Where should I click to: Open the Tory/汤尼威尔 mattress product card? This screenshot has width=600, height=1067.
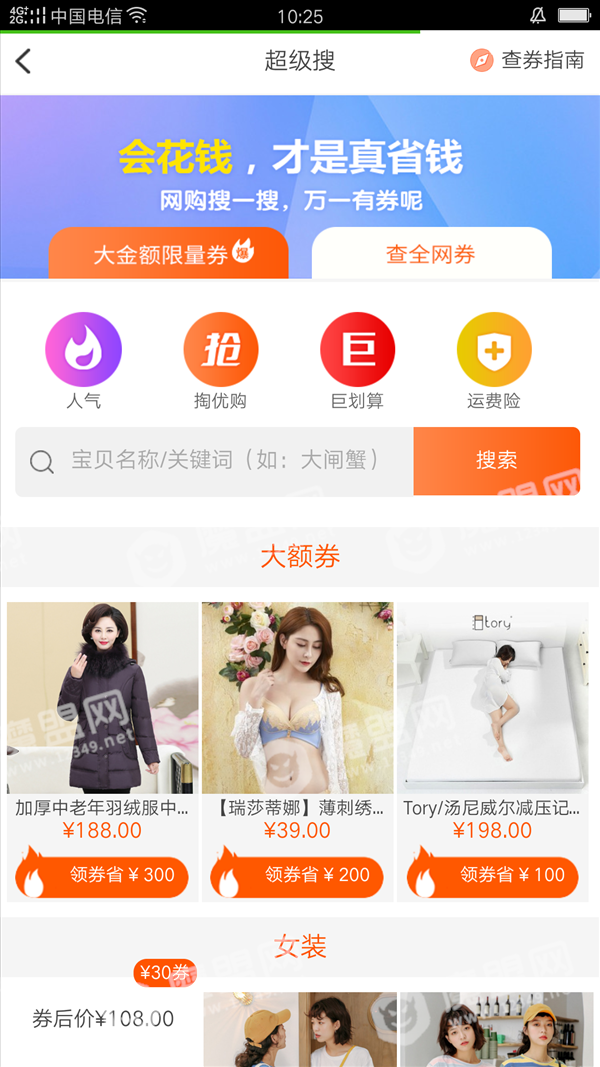(x=493, y=751)
